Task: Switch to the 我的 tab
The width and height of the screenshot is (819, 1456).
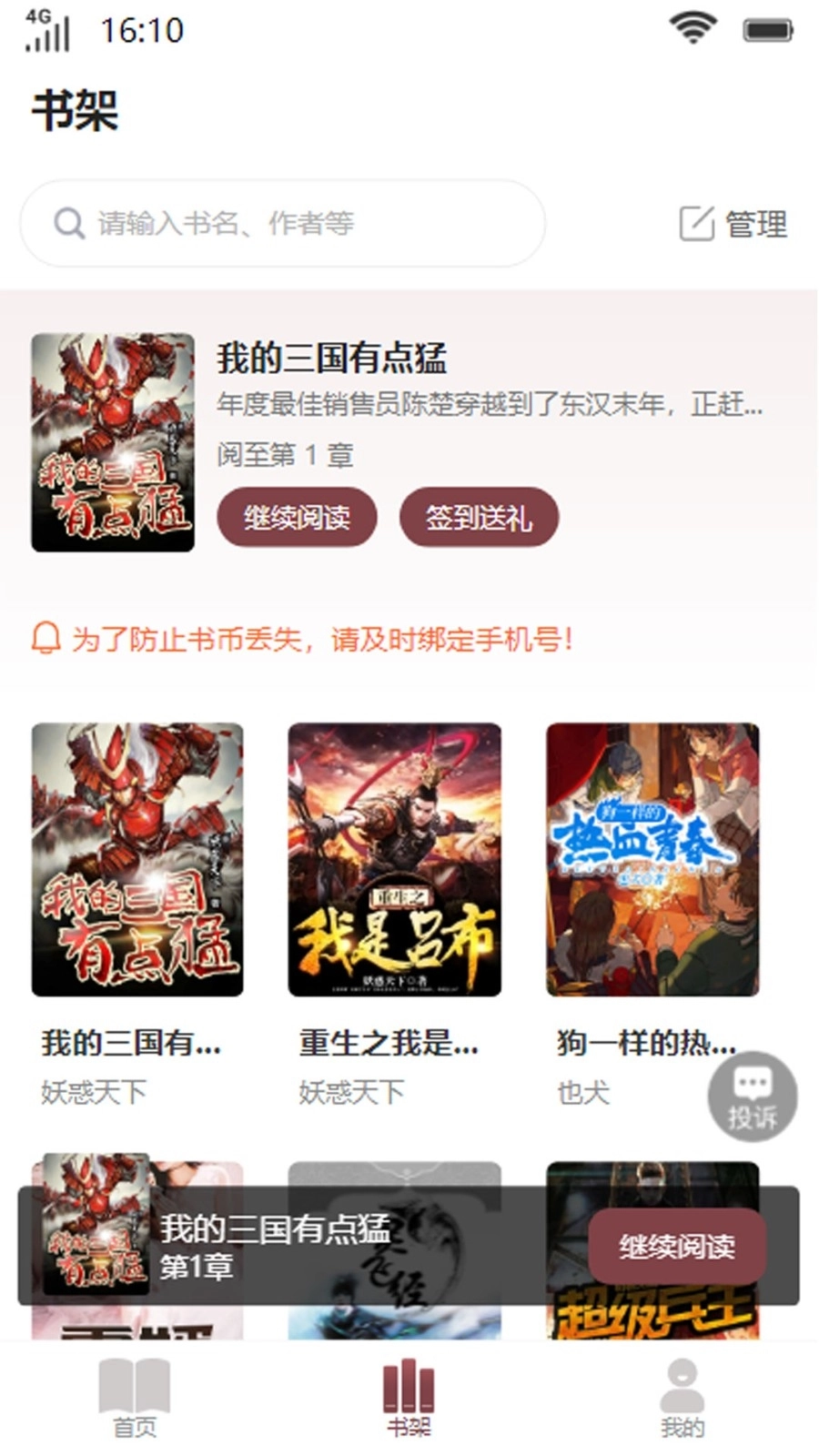Action: point(682,1401)
